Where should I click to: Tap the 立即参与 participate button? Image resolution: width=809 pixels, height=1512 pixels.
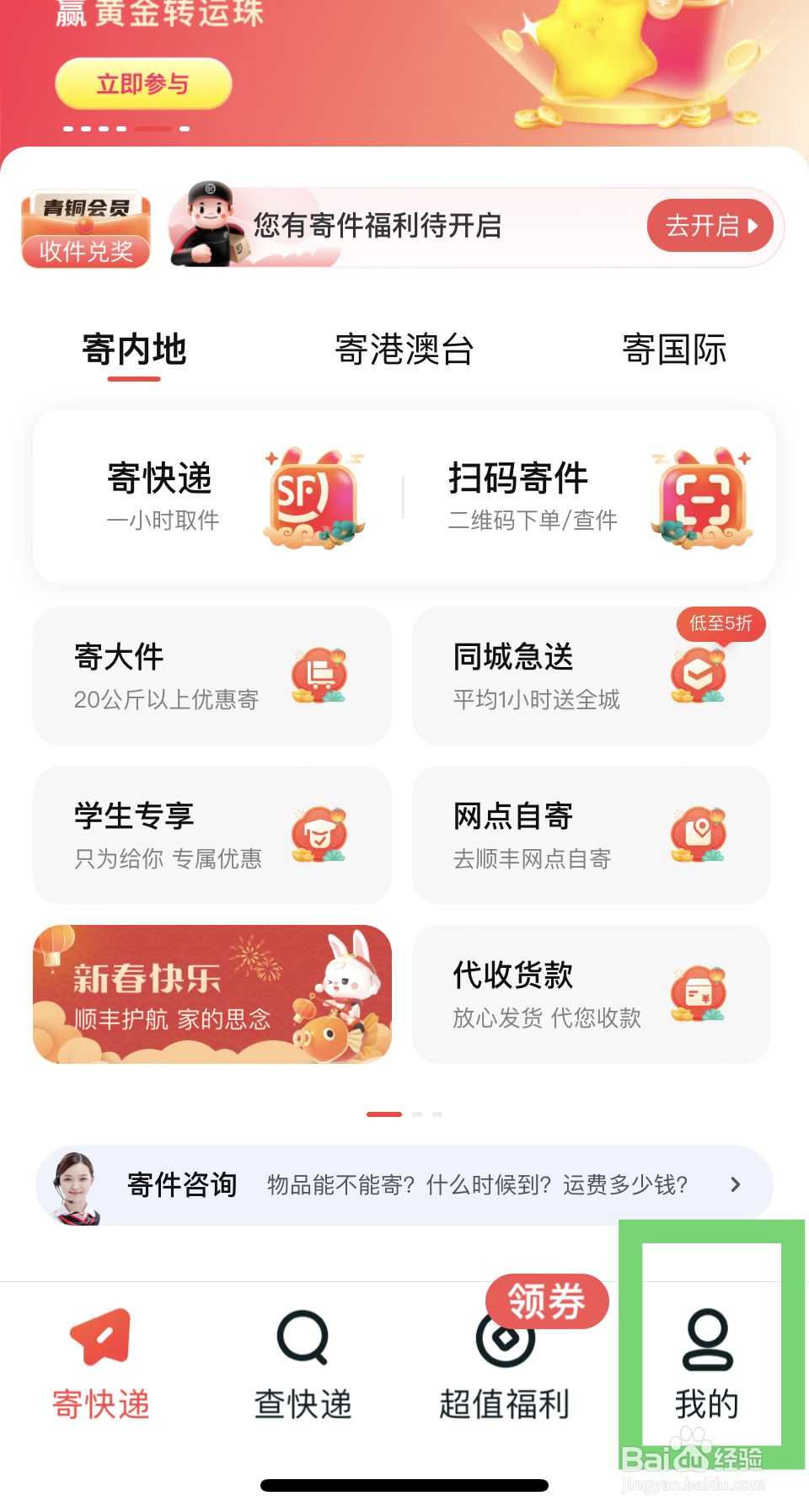click(143, 83)
